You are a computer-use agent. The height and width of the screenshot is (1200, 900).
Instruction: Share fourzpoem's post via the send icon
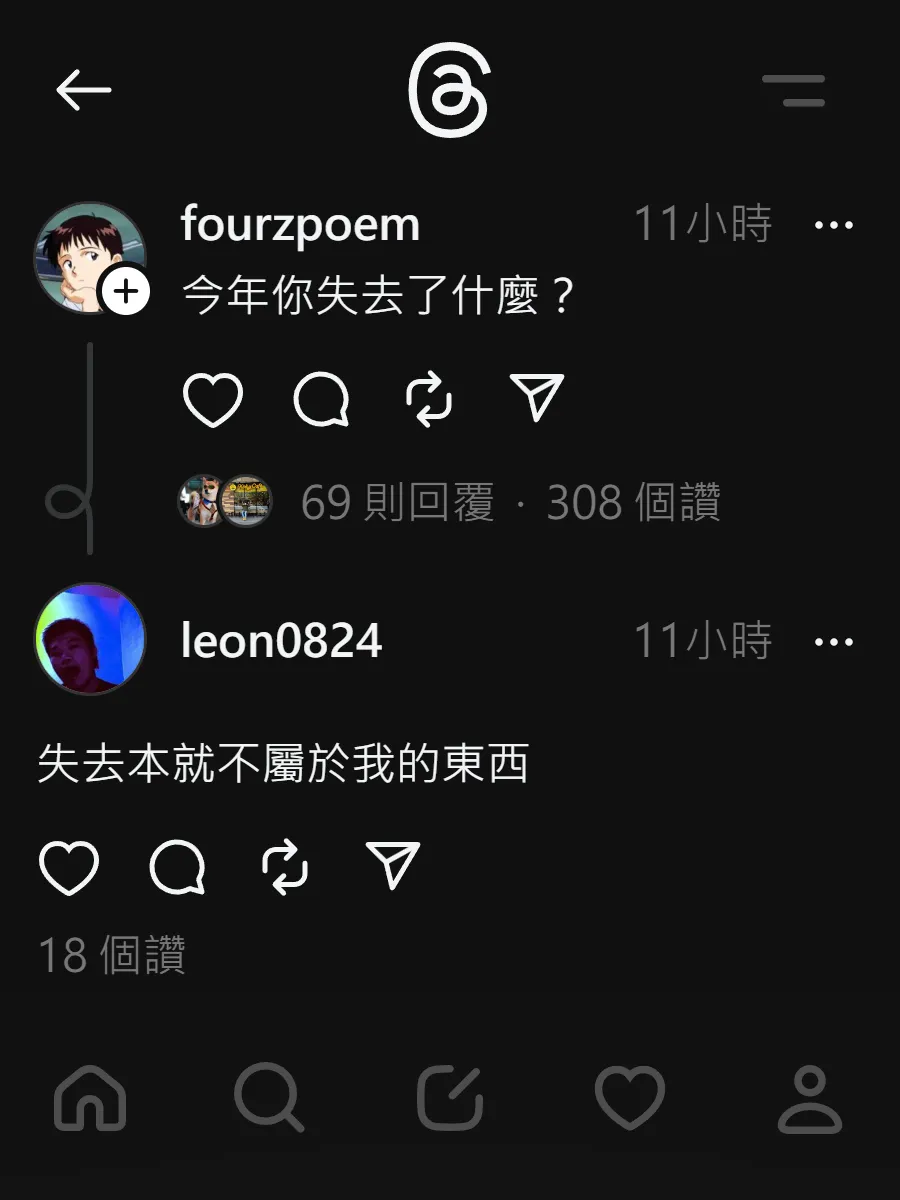(537, 398)
